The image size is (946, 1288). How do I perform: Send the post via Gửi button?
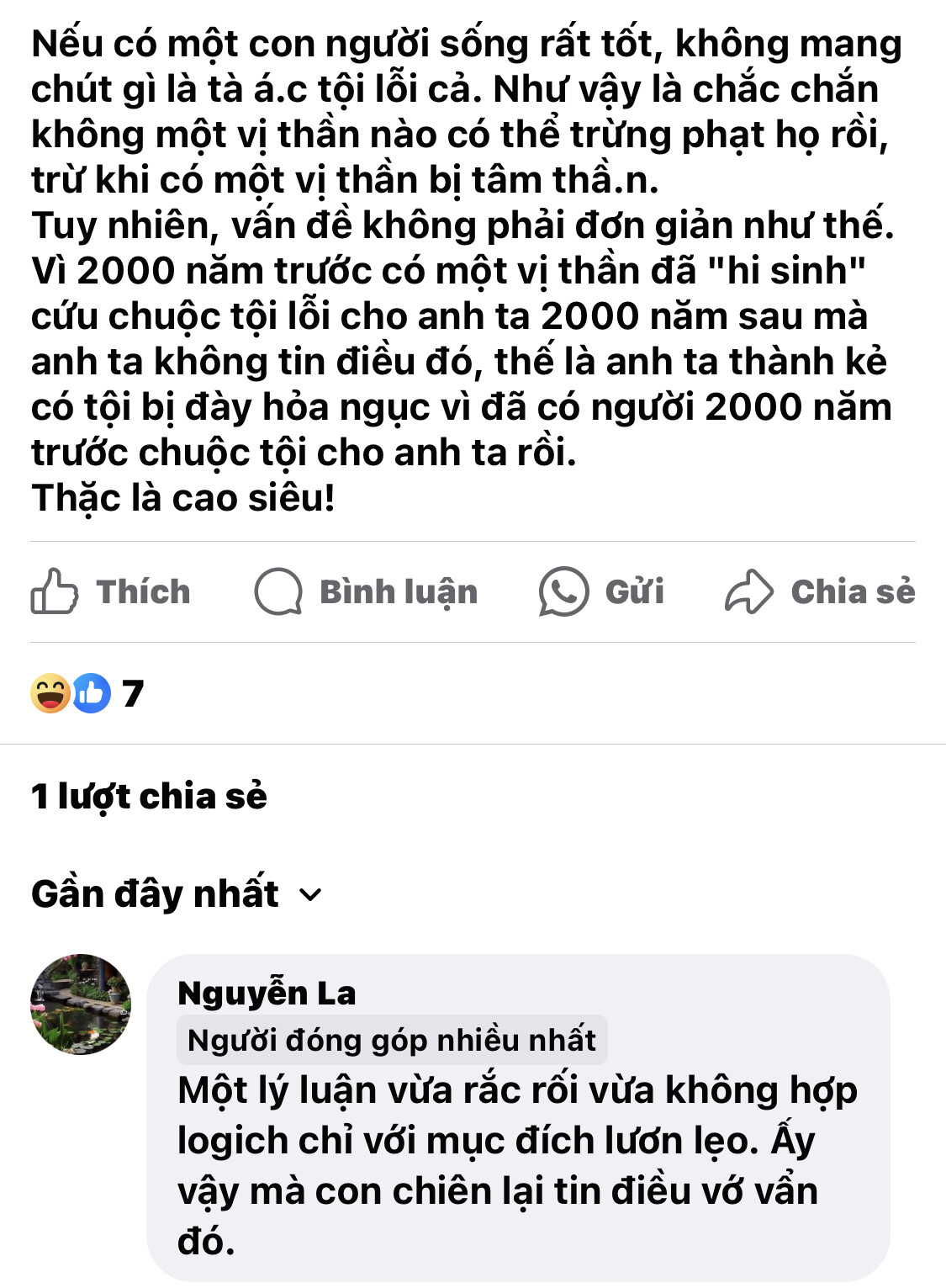601,592
